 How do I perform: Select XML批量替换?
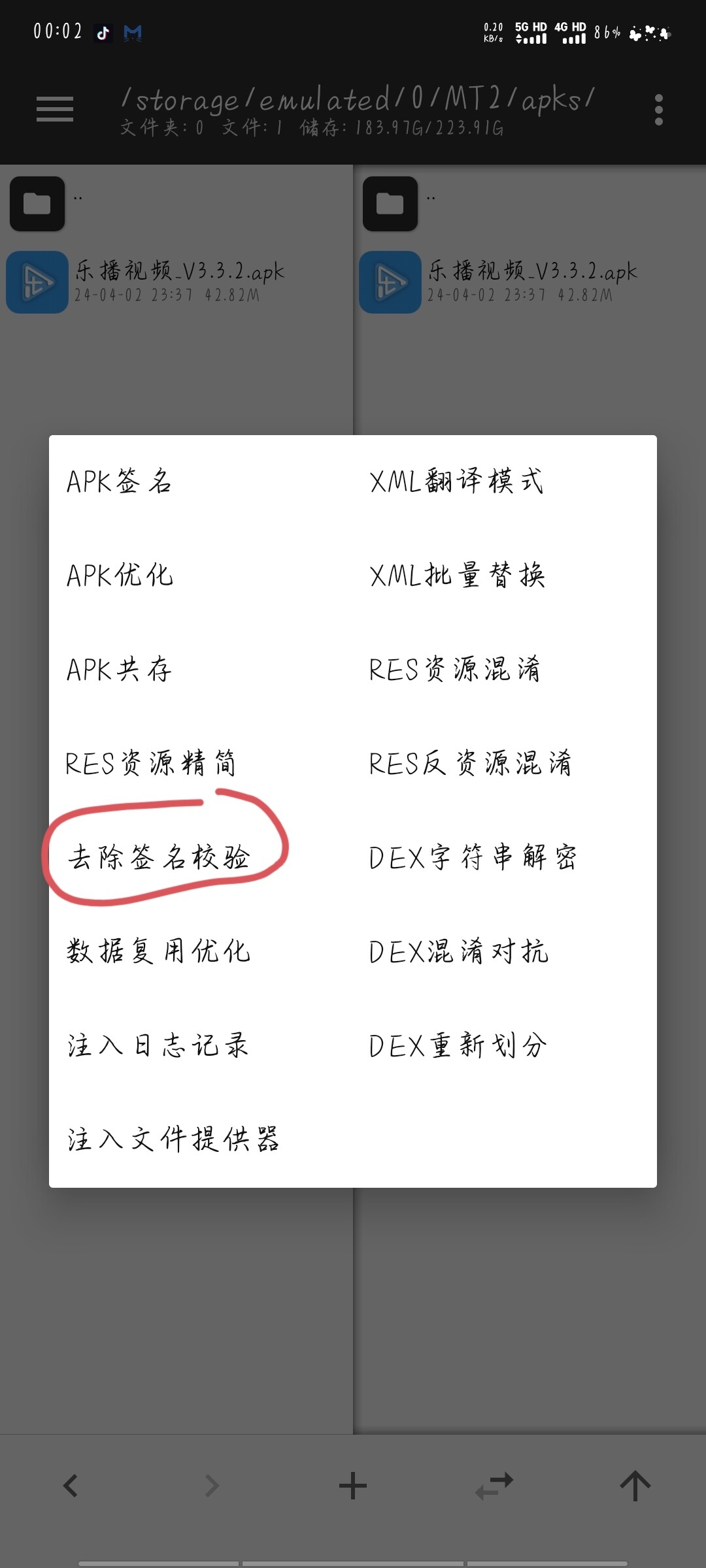(457, 576)
